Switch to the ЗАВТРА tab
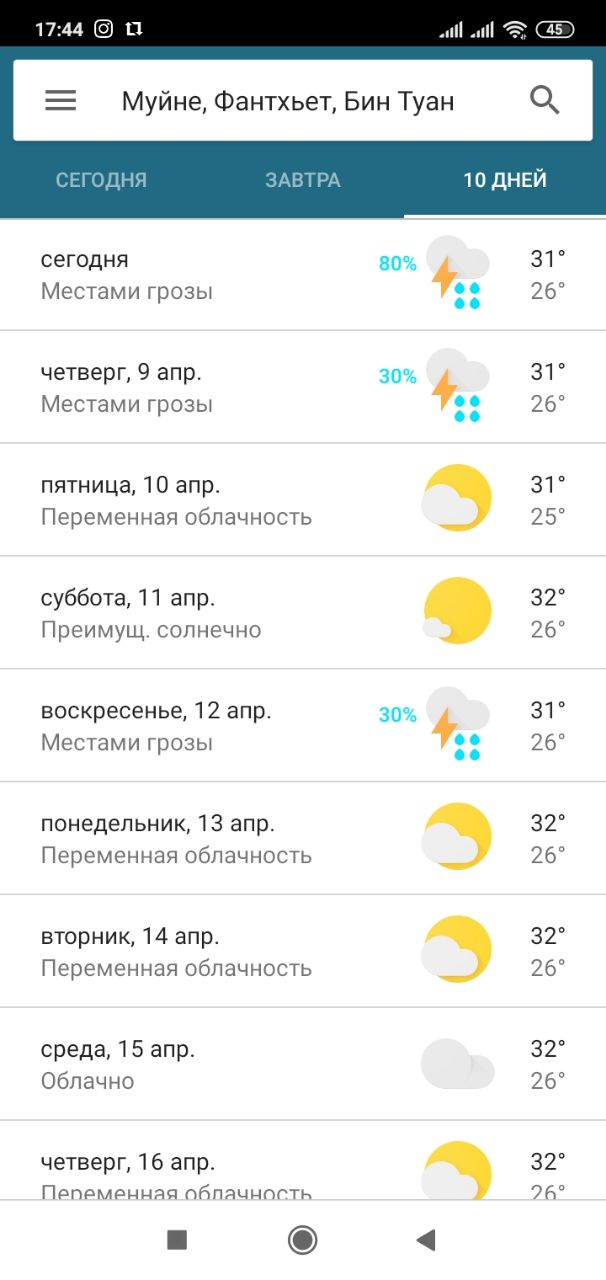Image resolution: width=606 pixels, height=1280 pixels. coord(303,180)
